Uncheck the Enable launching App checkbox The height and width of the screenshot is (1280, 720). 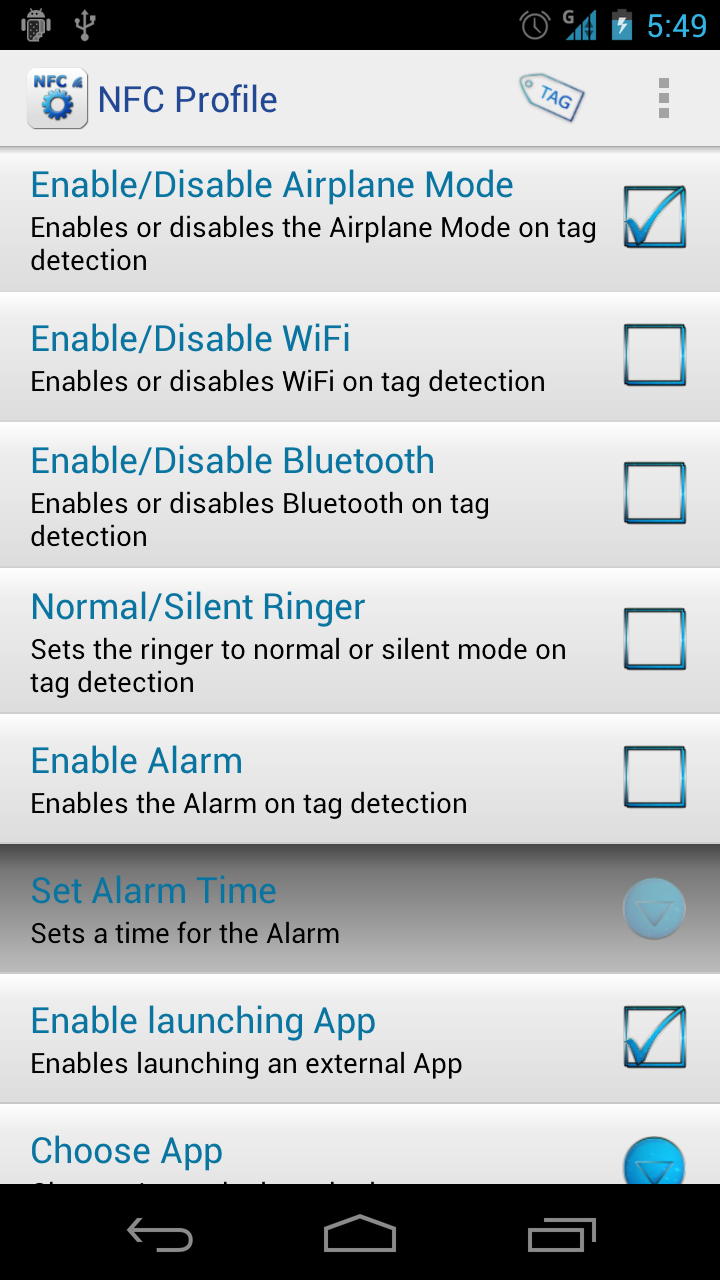(x=655, y=1037)
